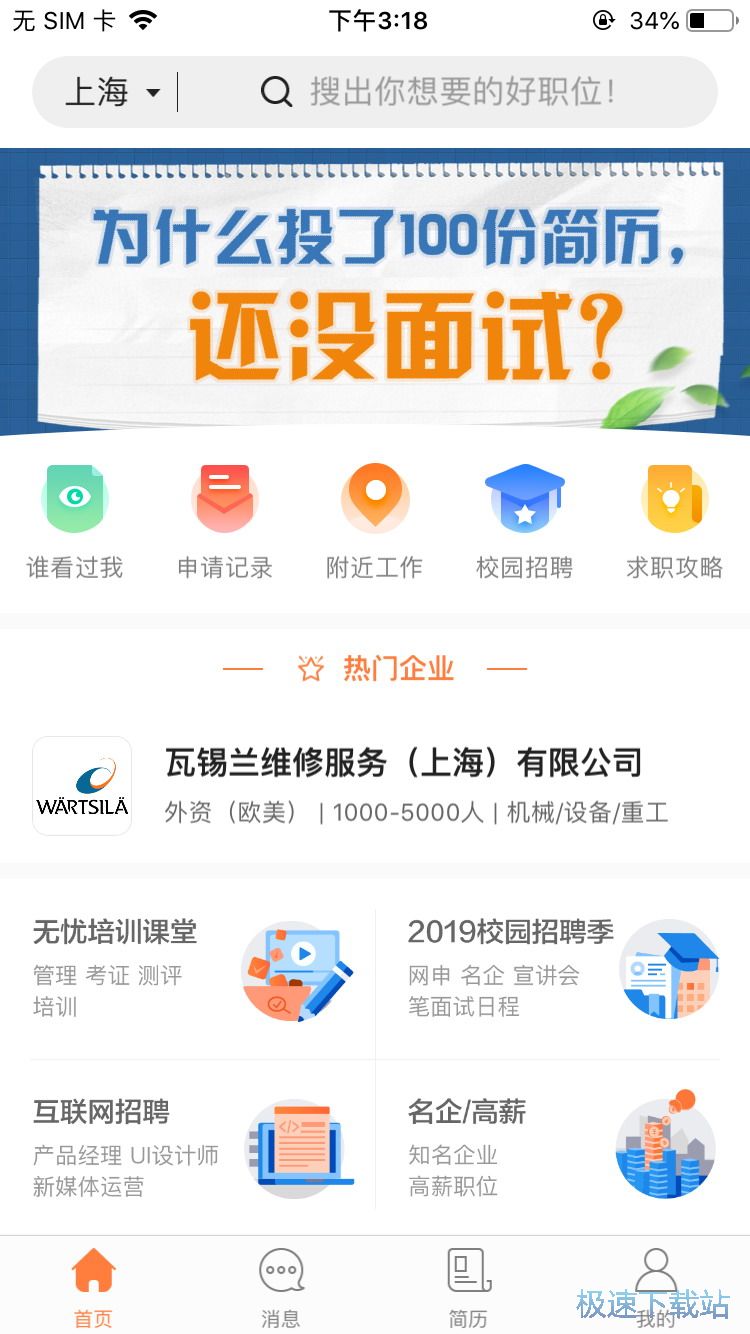
Task: Open 谁看过我 viewers shortcut
Action: tap(75, 521)
